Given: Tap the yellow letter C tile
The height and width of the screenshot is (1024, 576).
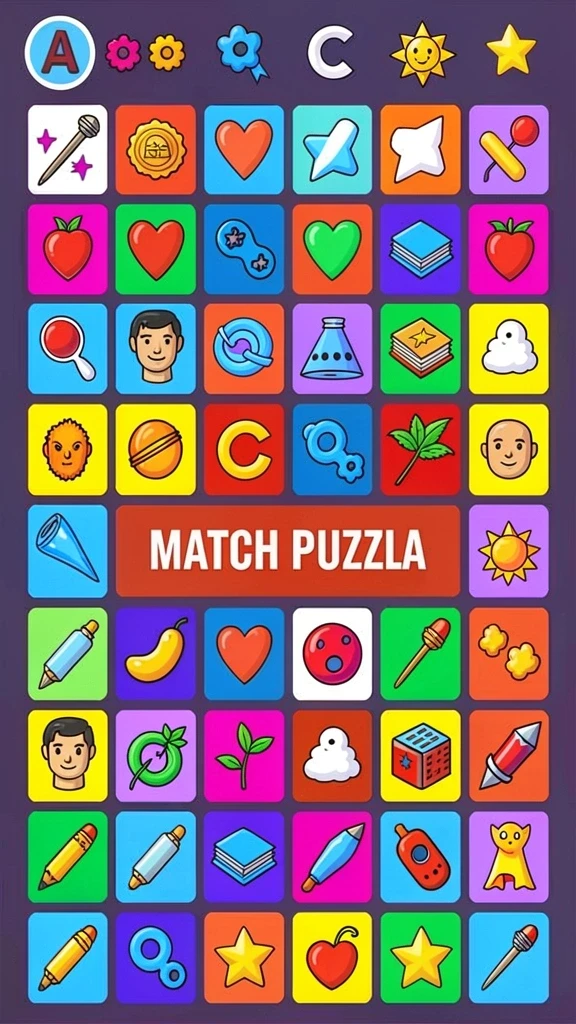Looking at the screenshot, I should tap(244, 449).
